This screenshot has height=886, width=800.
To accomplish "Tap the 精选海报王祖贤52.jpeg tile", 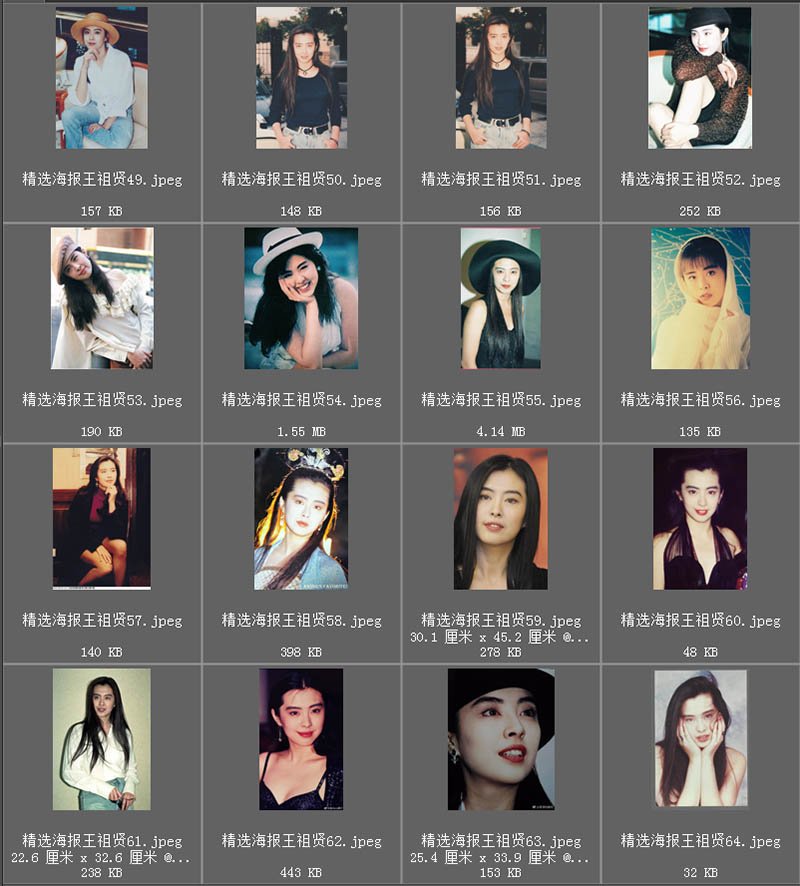I will (700, 78).
